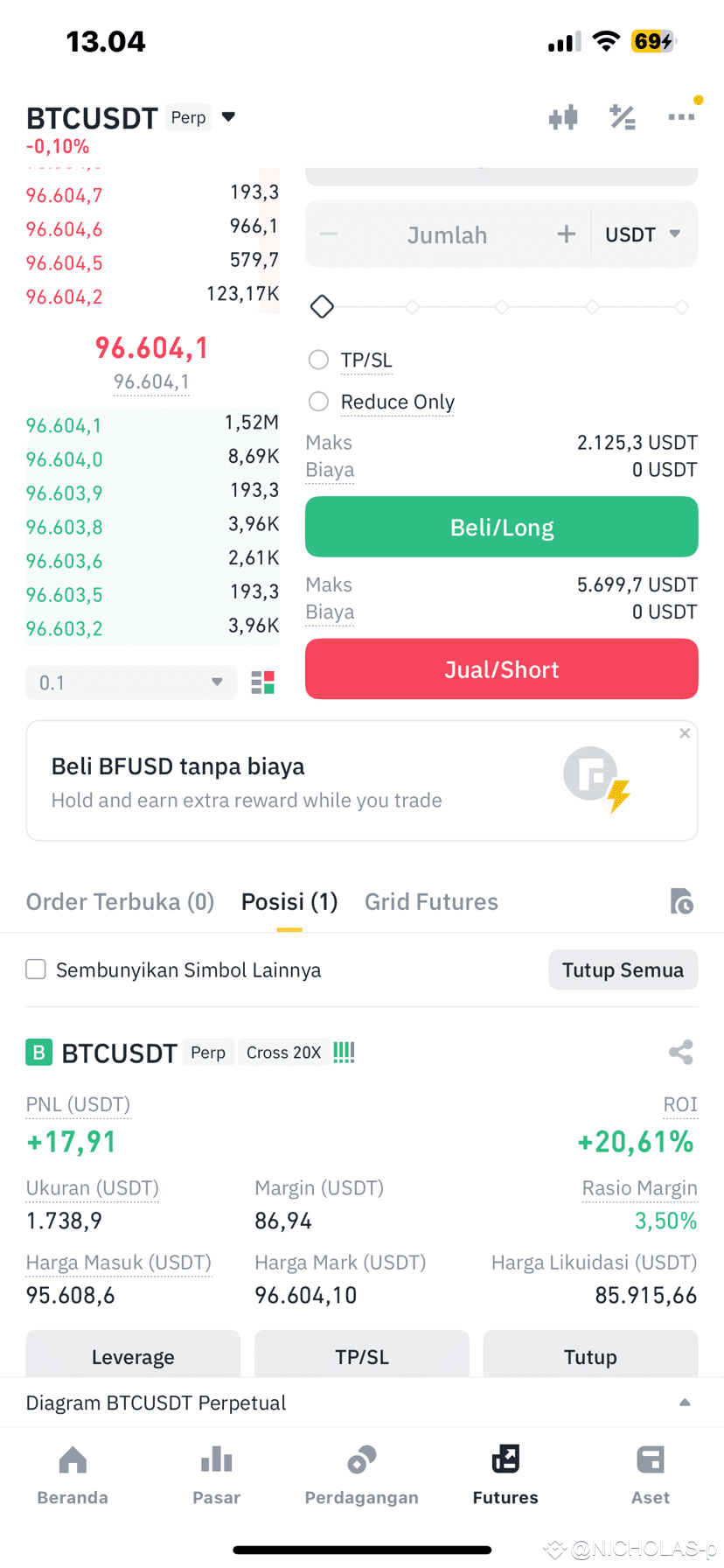Expand the Perp contract selector
Image resolution: width=724 pixels, height=1568 pixels.
point(227,116)
